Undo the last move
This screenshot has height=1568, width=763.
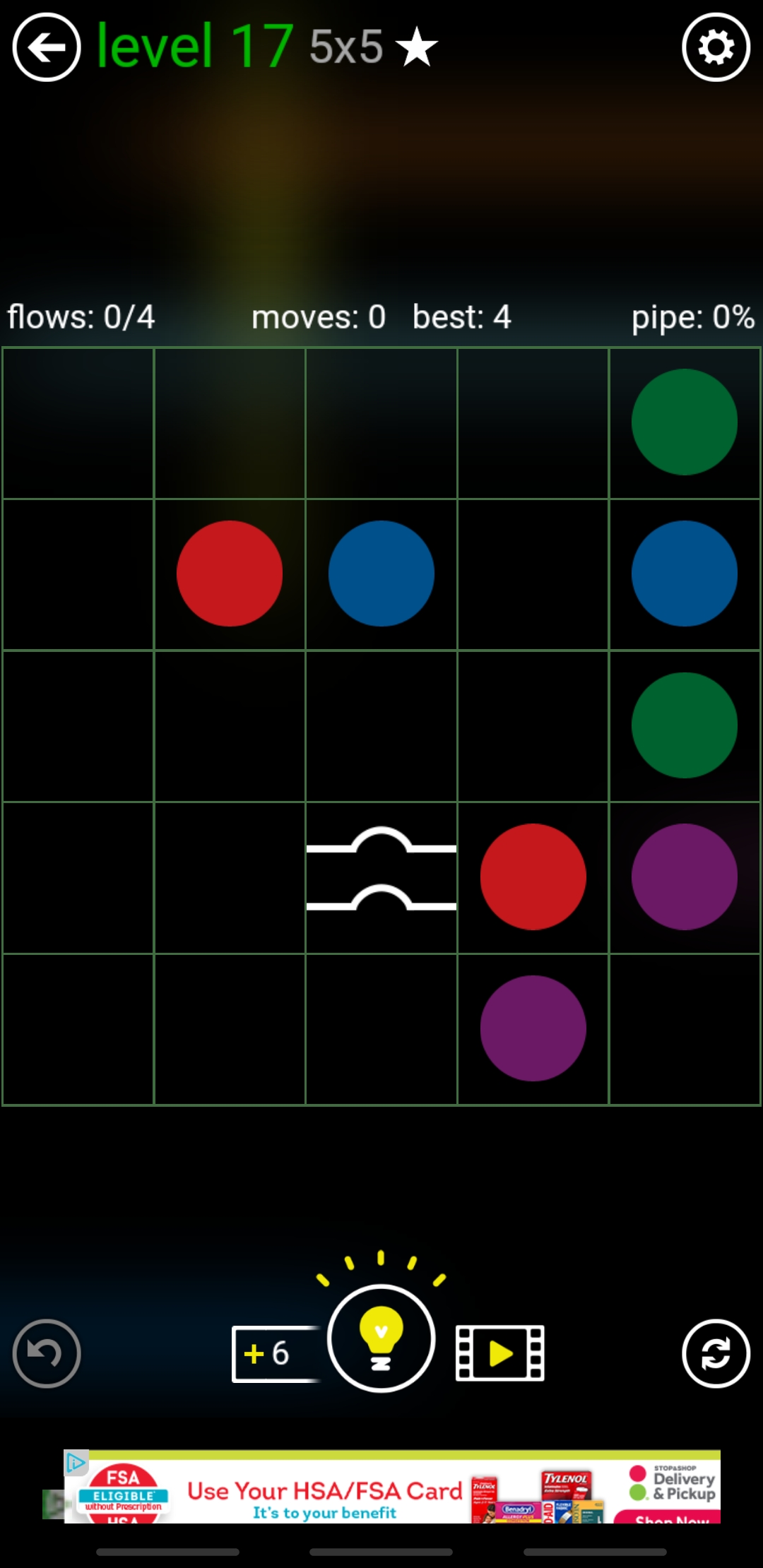click(x=47, y=1353)
